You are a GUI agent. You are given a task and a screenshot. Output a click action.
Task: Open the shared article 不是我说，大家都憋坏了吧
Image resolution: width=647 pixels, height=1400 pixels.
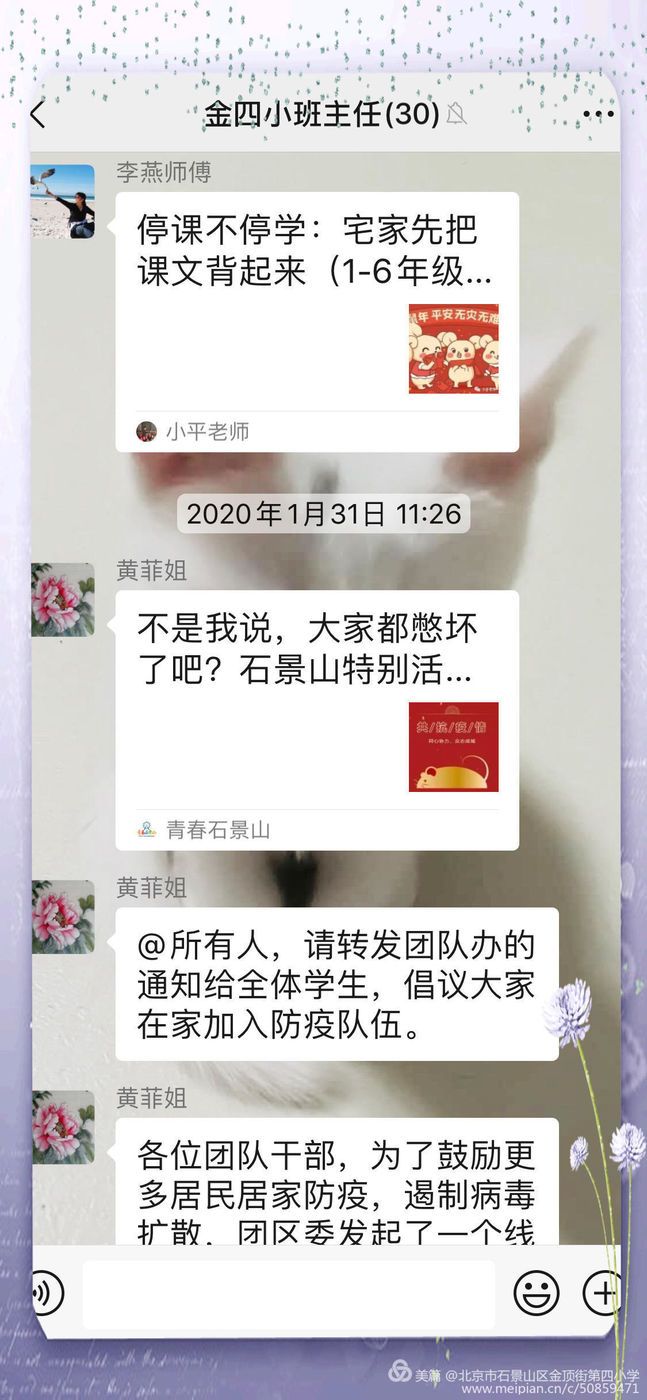pos(317,718)
